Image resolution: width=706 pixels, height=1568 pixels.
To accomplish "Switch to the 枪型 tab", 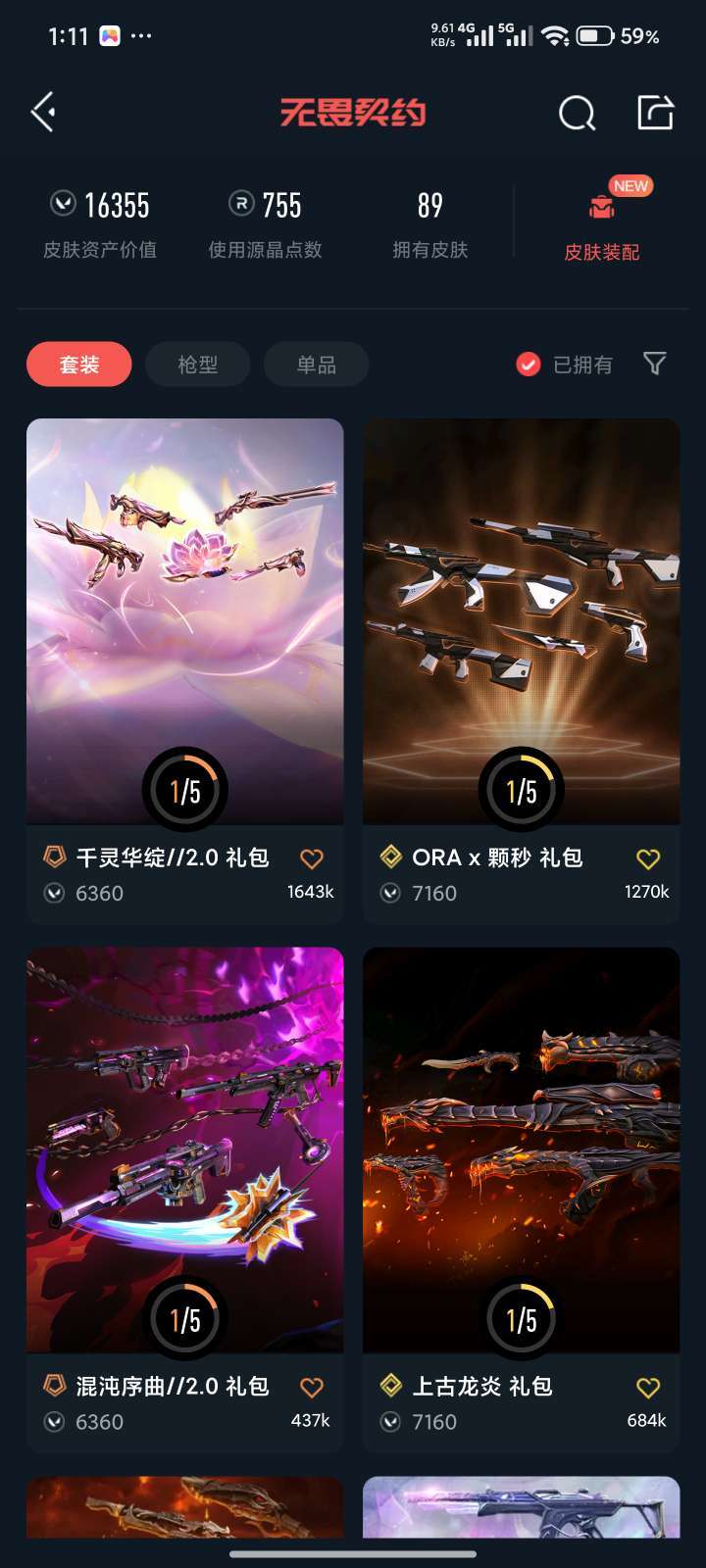I will (197, 364).
